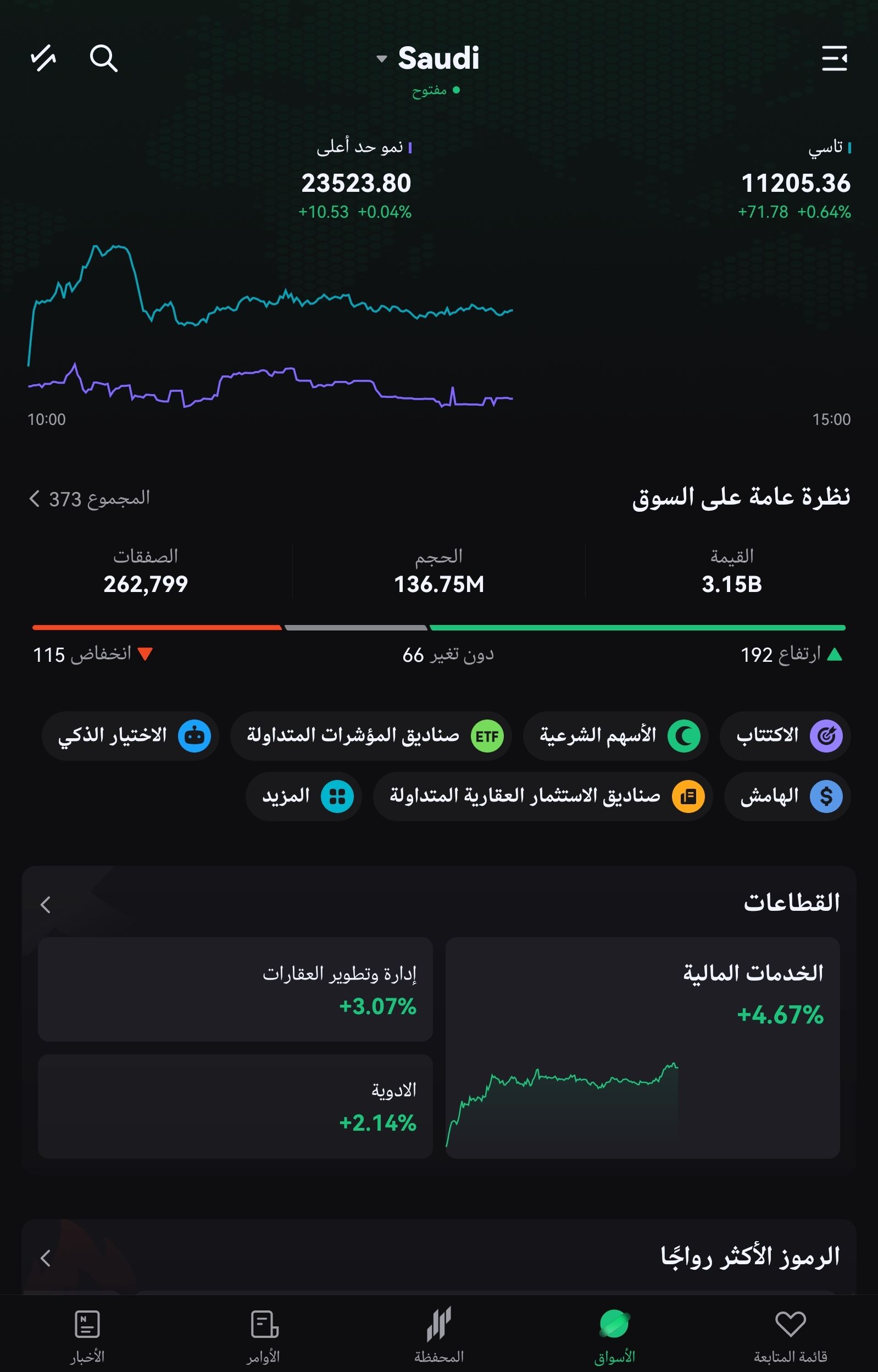Open صناديق الاستثمار العقارية المتداولة chip
The height and width of the screenshot is (1372, 878).
point(542,796)
